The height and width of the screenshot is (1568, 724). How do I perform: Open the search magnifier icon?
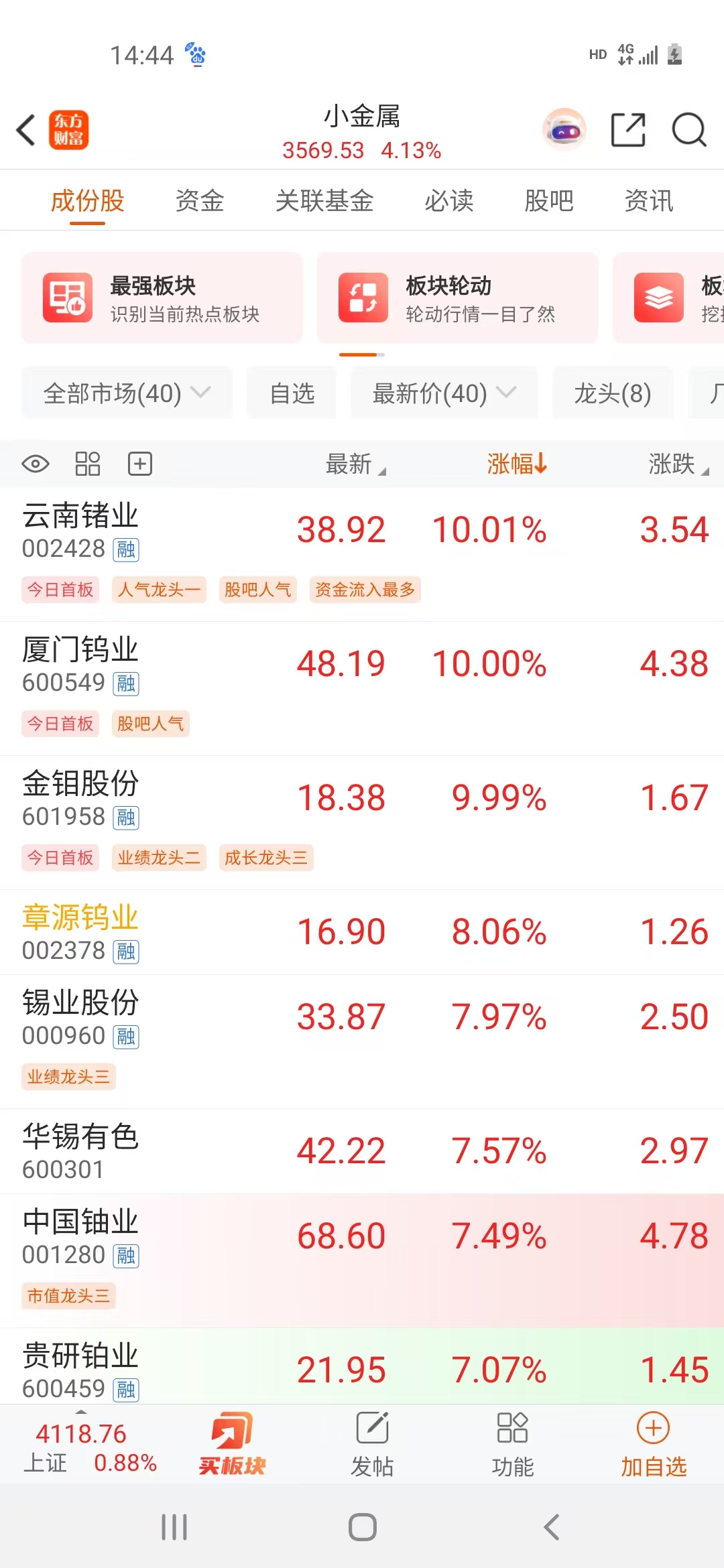pyautogui.click(x=688, y=129)
